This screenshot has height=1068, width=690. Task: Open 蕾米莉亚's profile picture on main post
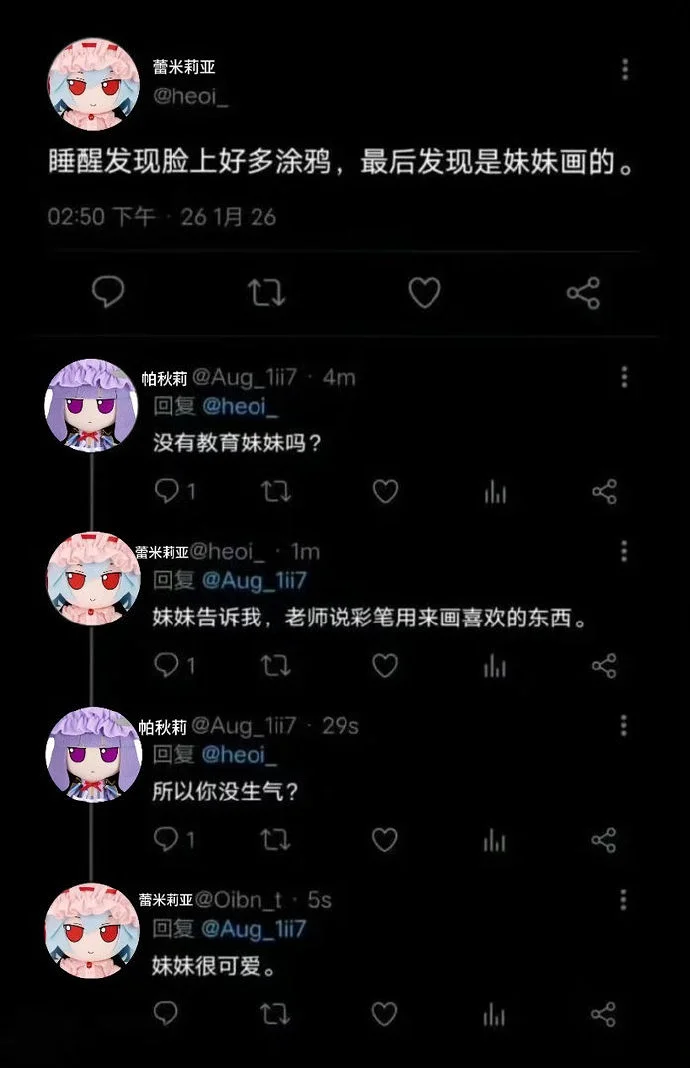pos(93,85)
